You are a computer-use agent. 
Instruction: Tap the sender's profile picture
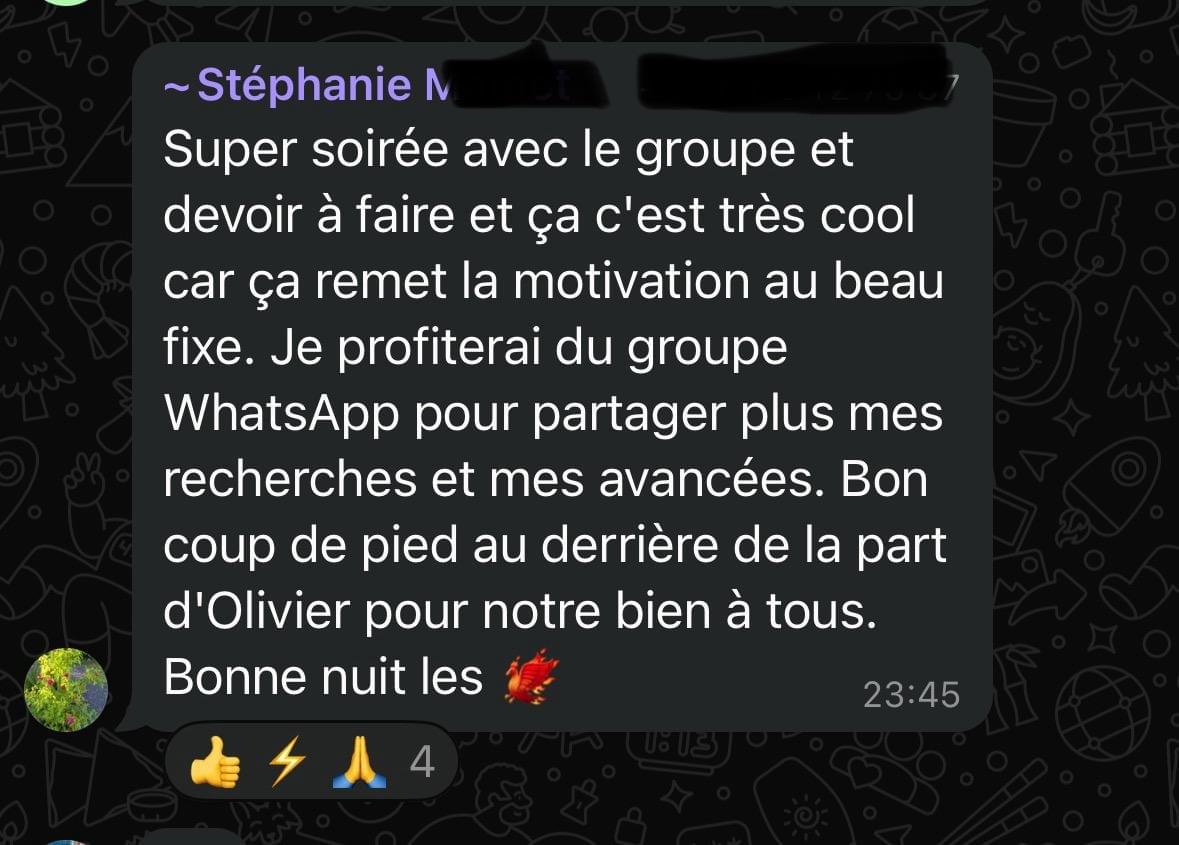coord(66,689)
